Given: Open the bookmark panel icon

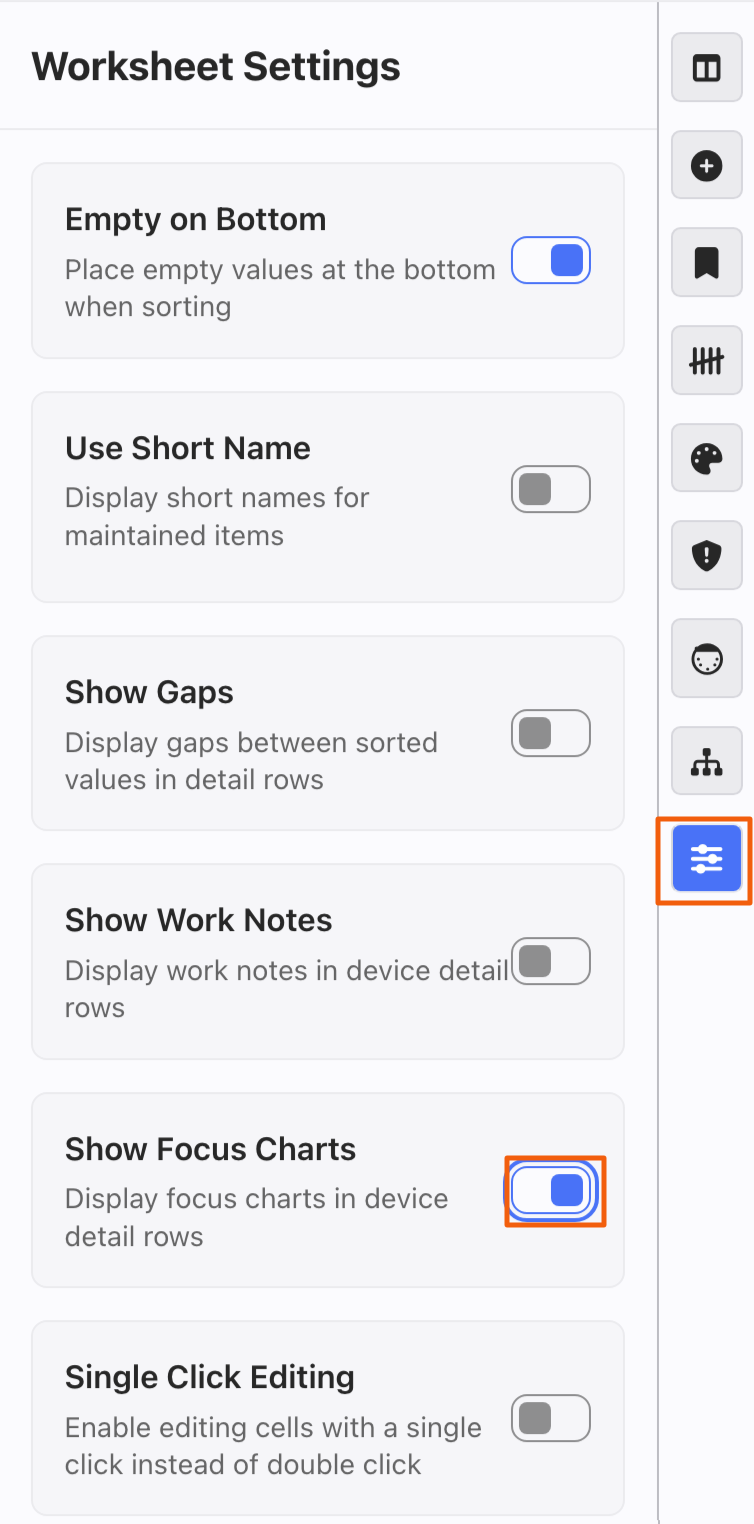Looking at the screenshot, I should pos(707,263).
